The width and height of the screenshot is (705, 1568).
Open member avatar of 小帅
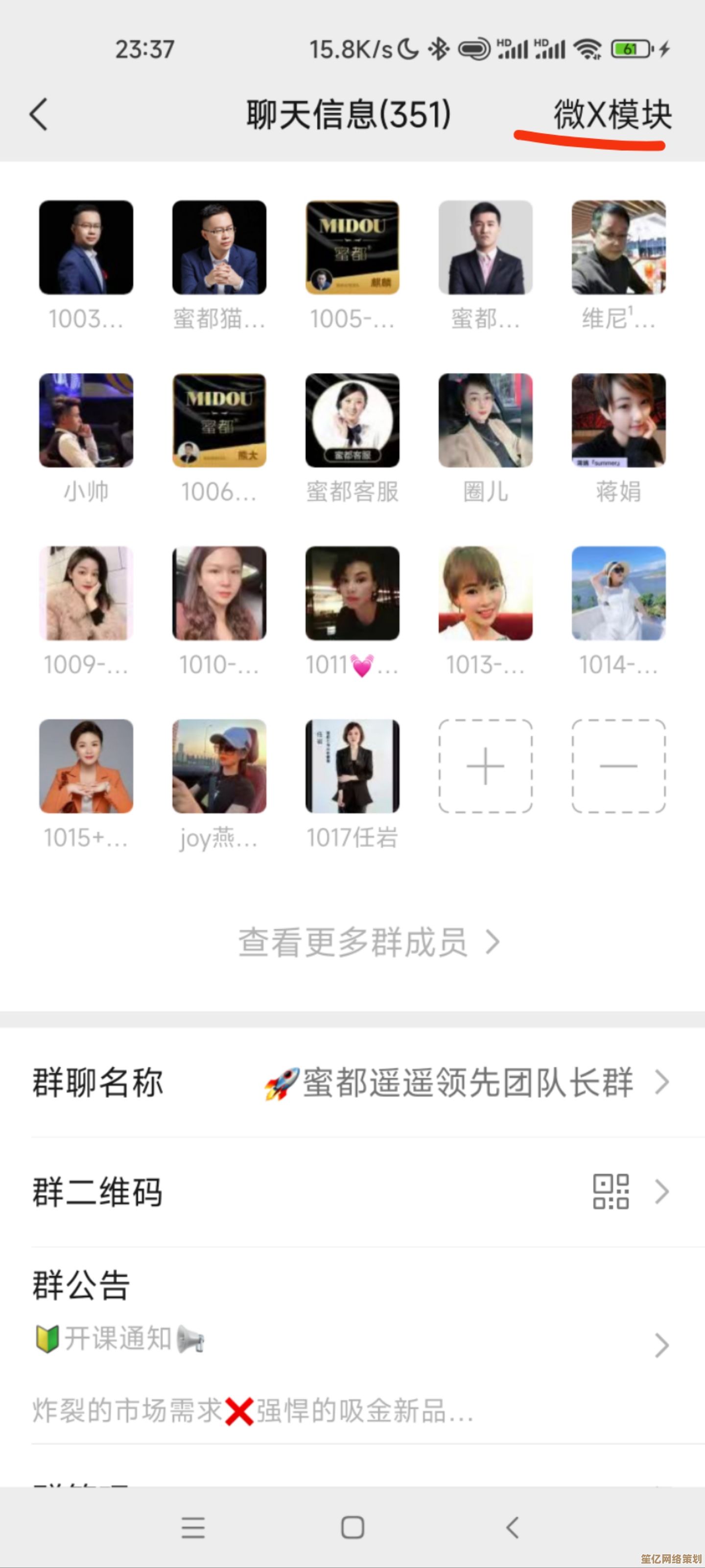(x=85, y=420)
